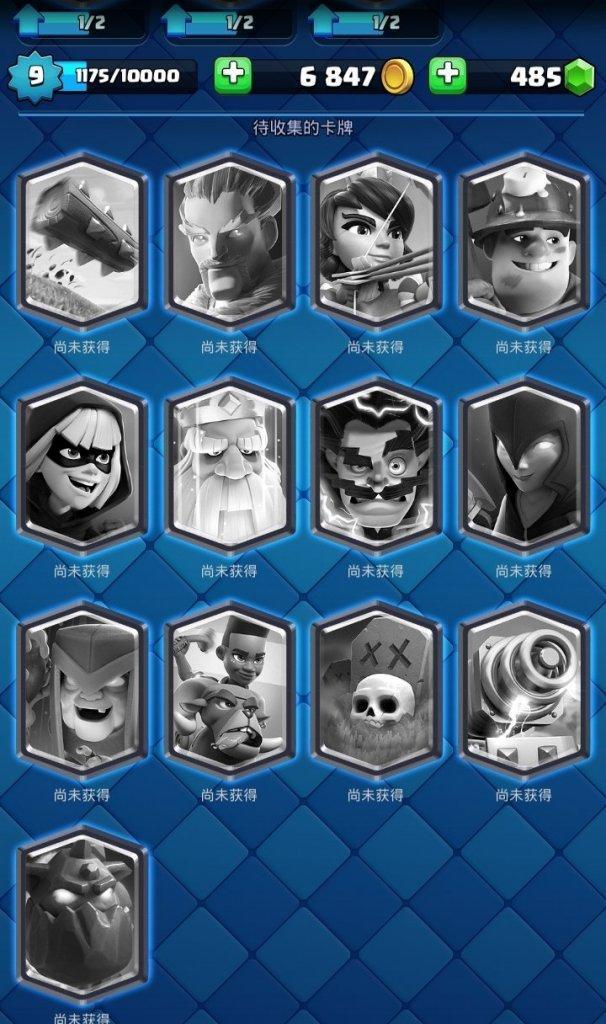Open the locked Night Witch card

523,466
